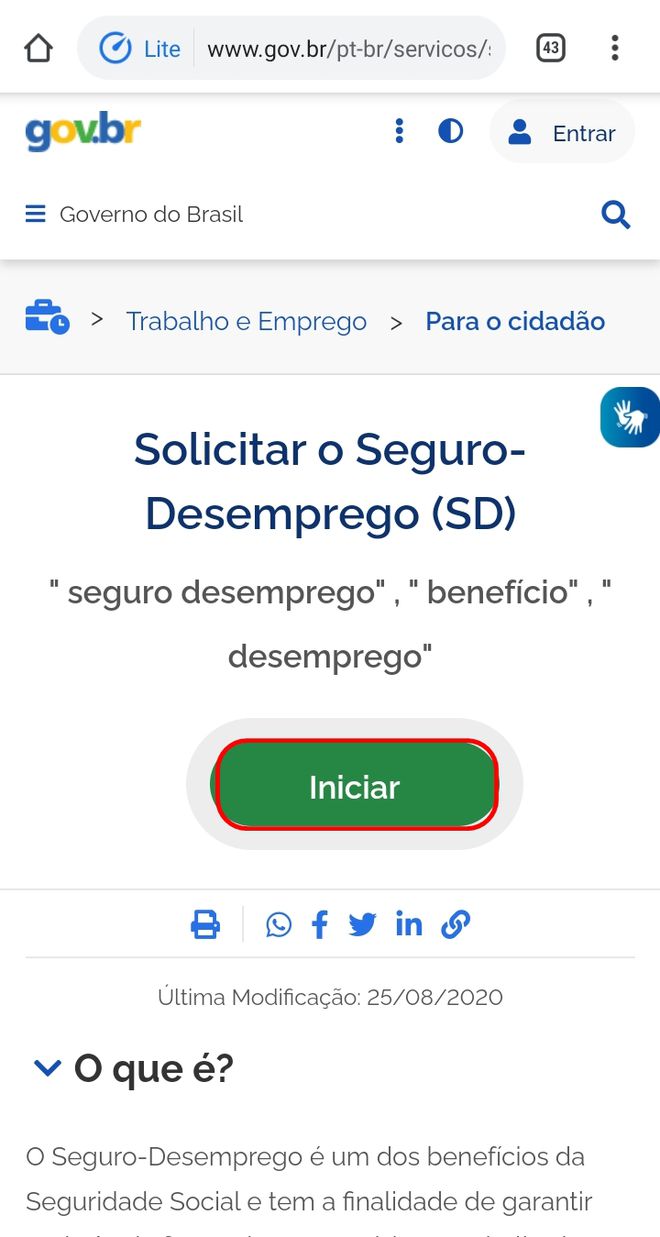This screenshot has height=1237, width=660.
Task: Toggle the high contrast mode icon
Action: [451, 132]
